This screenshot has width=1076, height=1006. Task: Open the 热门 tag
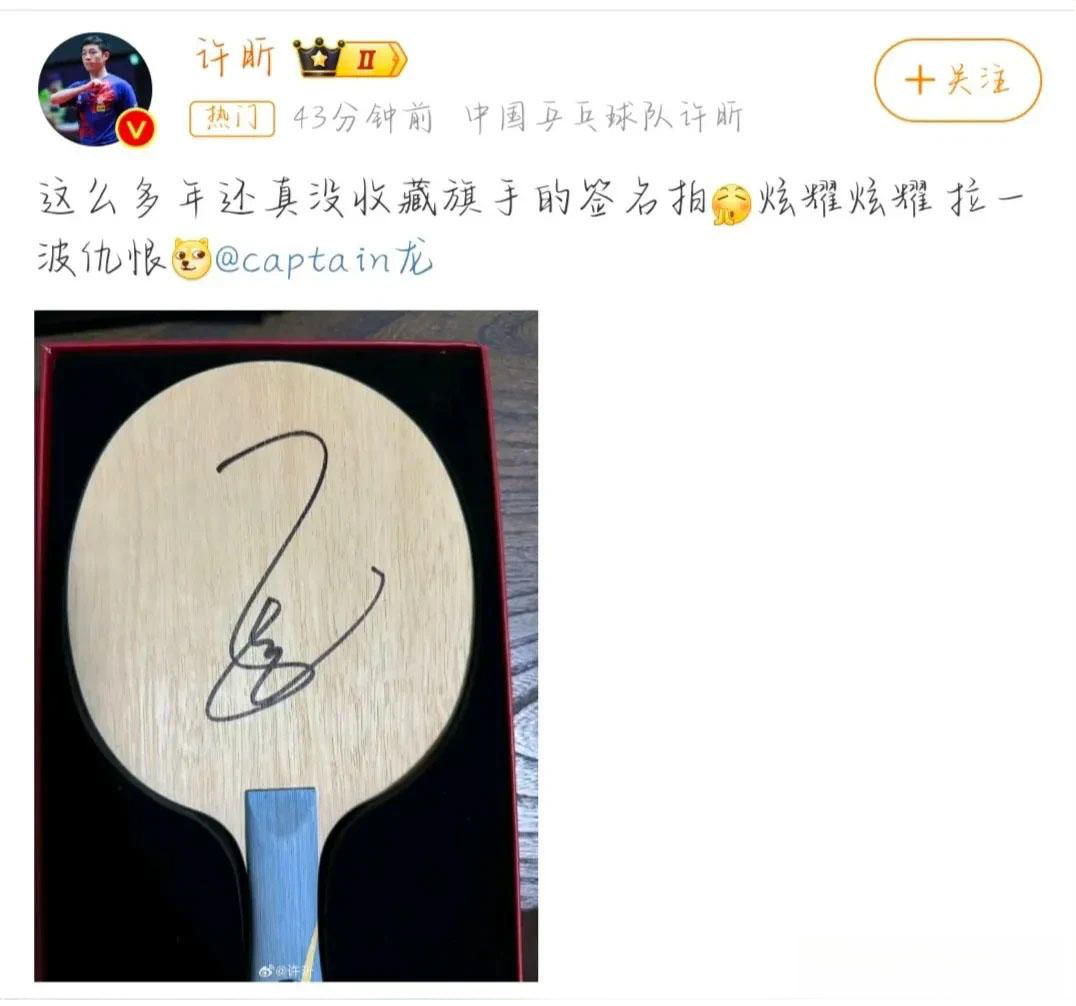[x=232, y=119]
